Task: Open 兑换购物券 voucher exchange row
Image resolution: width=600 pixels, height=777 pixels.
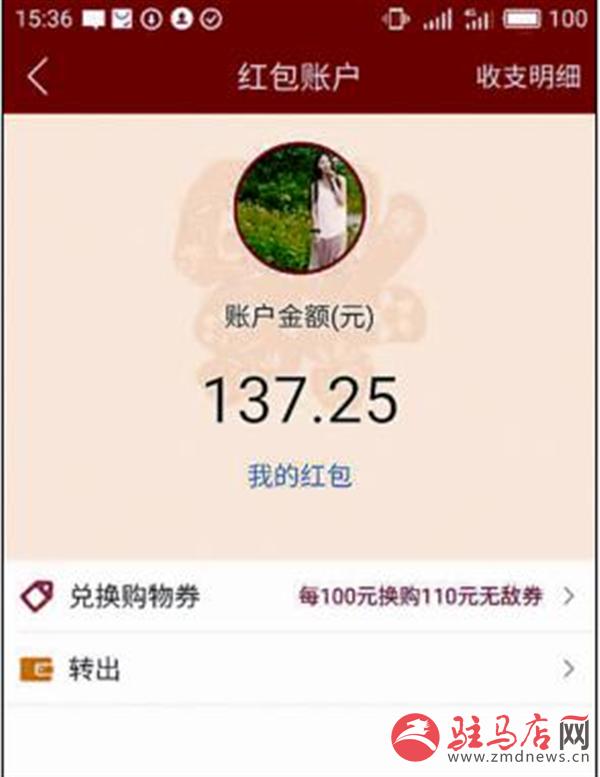Action: click(x=300, y=597)
